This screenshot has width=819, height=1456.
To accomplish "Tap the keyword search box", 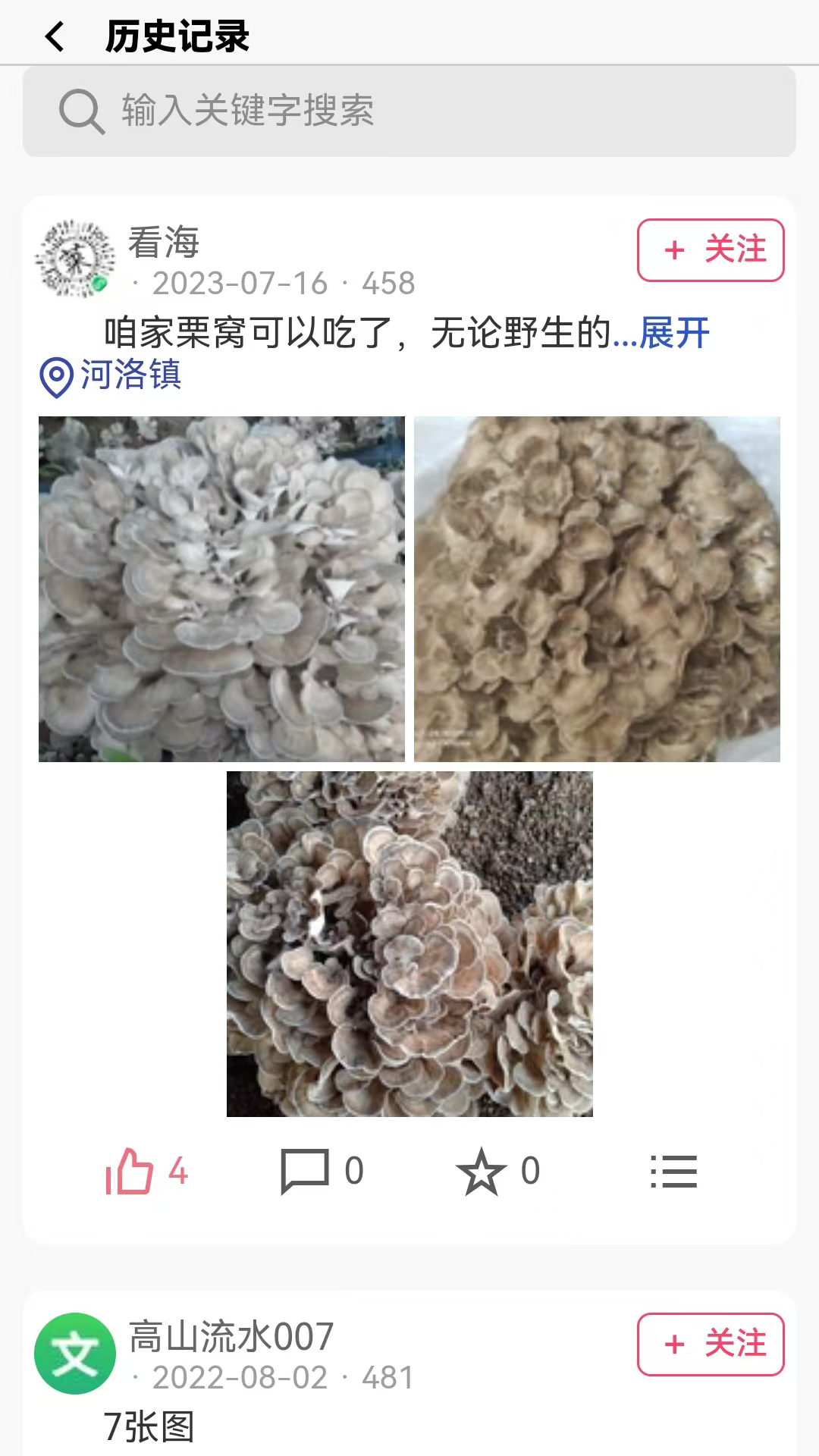I will click(409, 111).
